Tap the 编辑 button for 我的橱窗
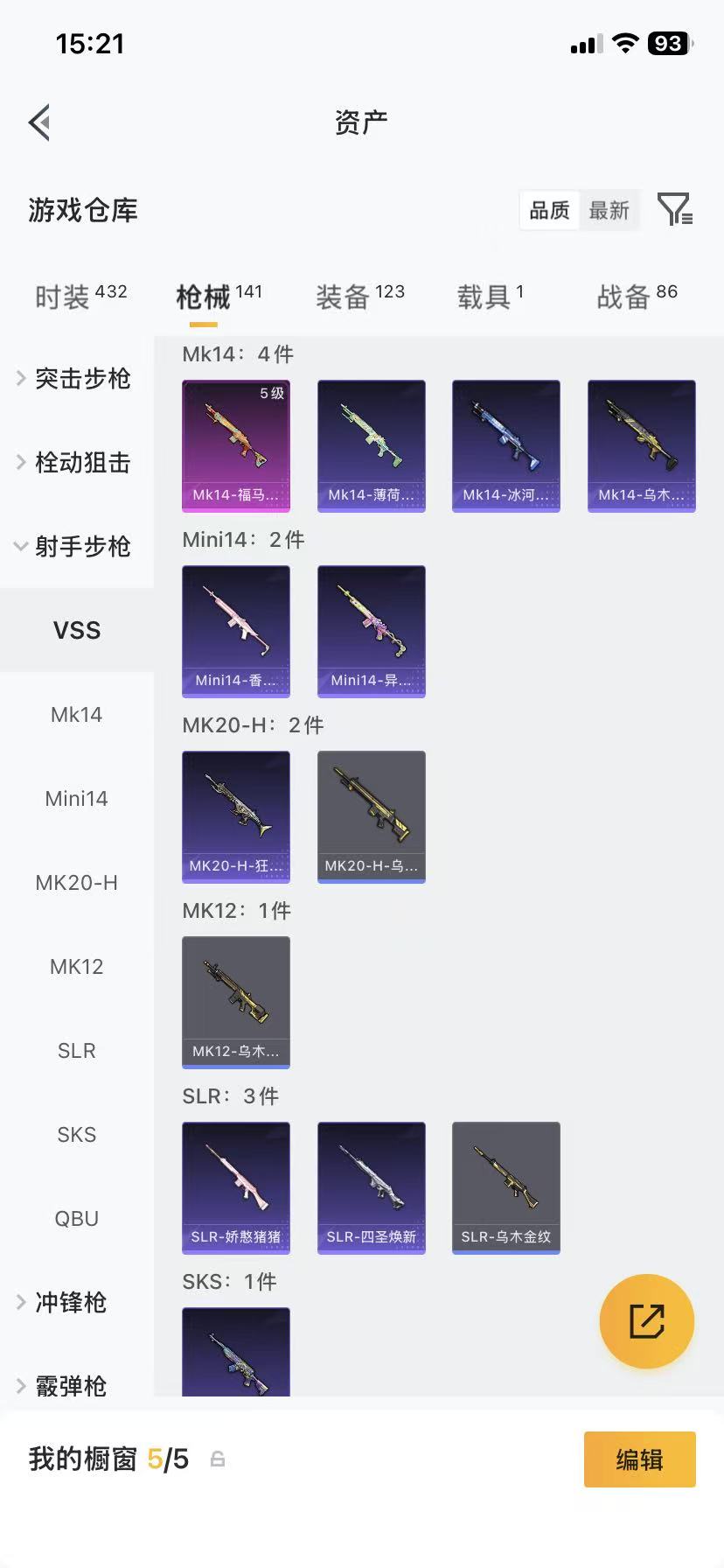Image resolution: width=724 pixels, height=1568 pixels. [639, 1459]
